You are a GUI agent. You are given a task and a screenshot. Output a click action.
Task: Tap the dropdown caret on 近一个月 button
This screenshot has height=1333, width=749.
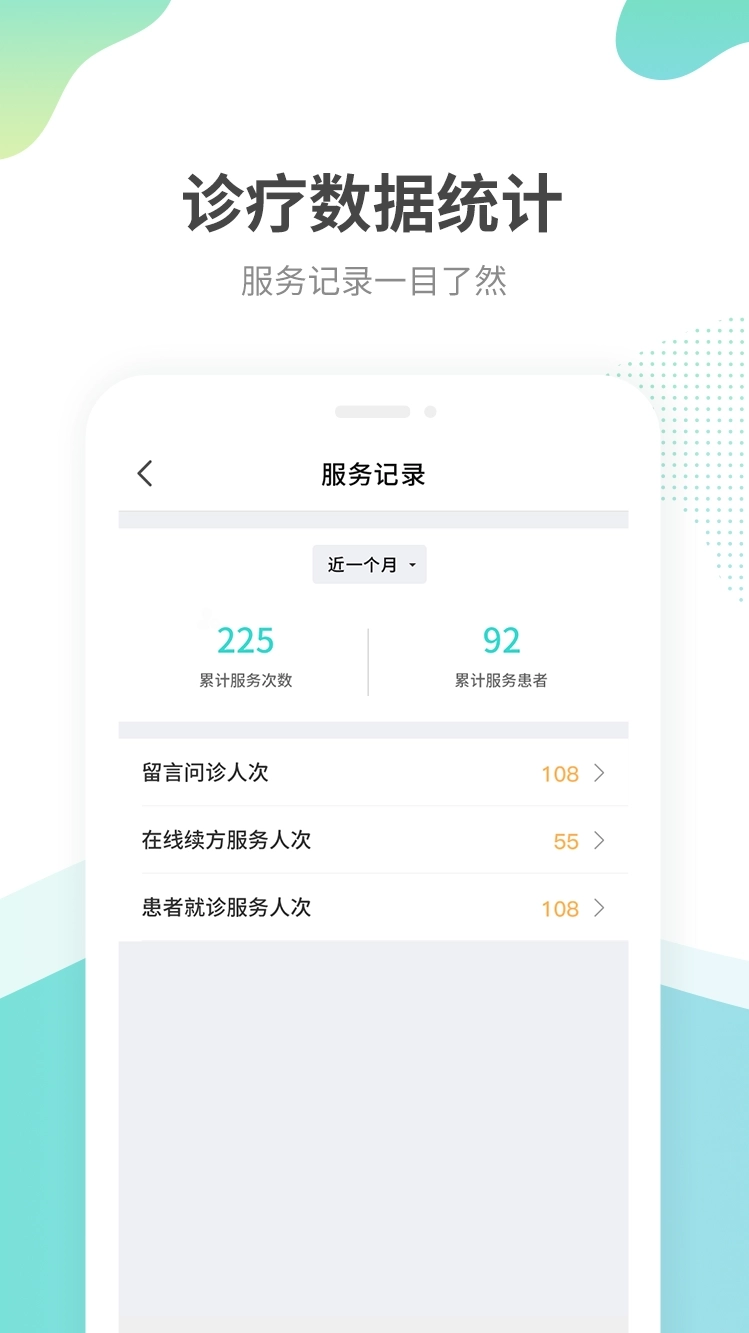pos(414,564)
